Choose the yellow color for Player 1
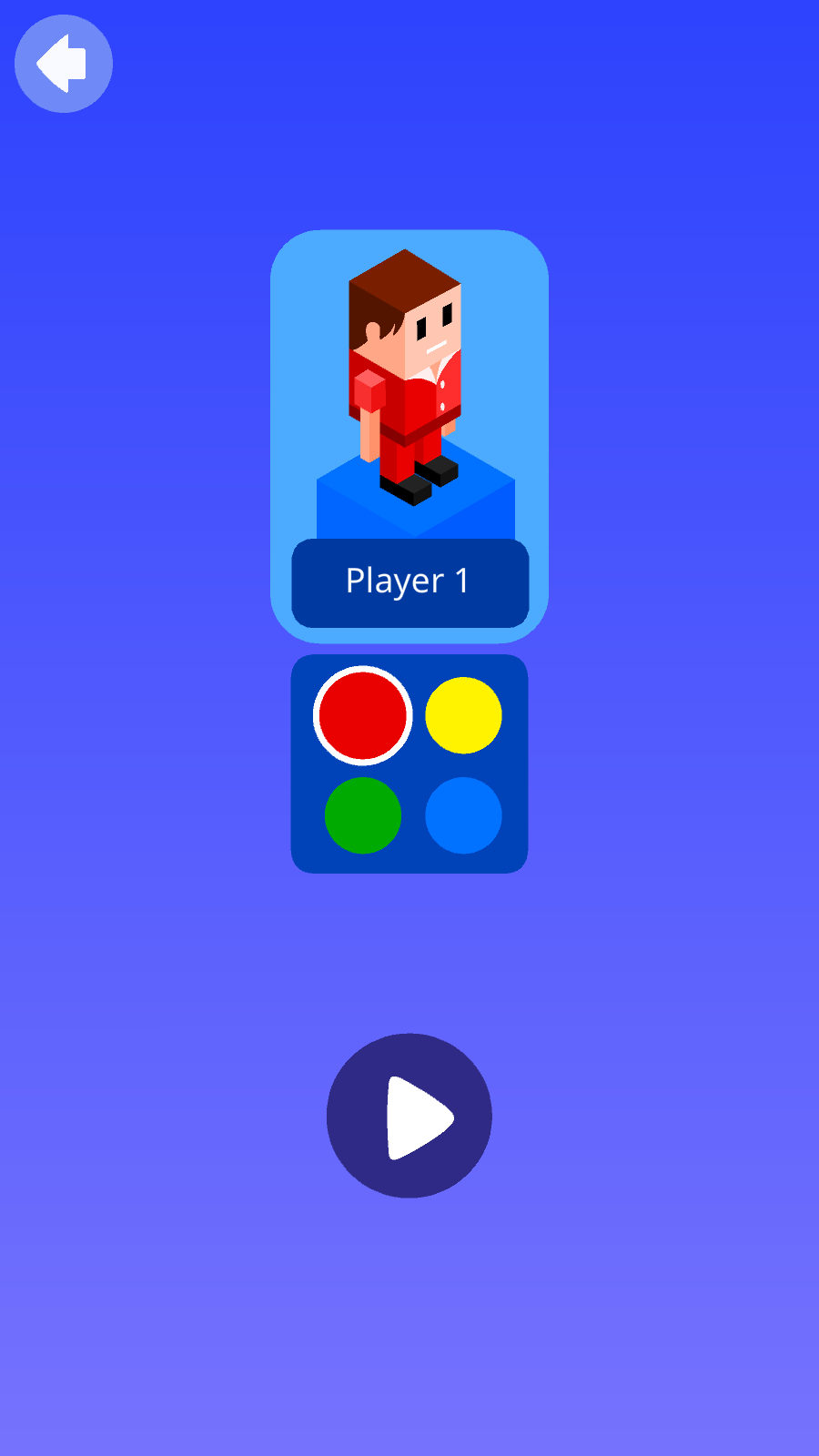 [463, 717]
